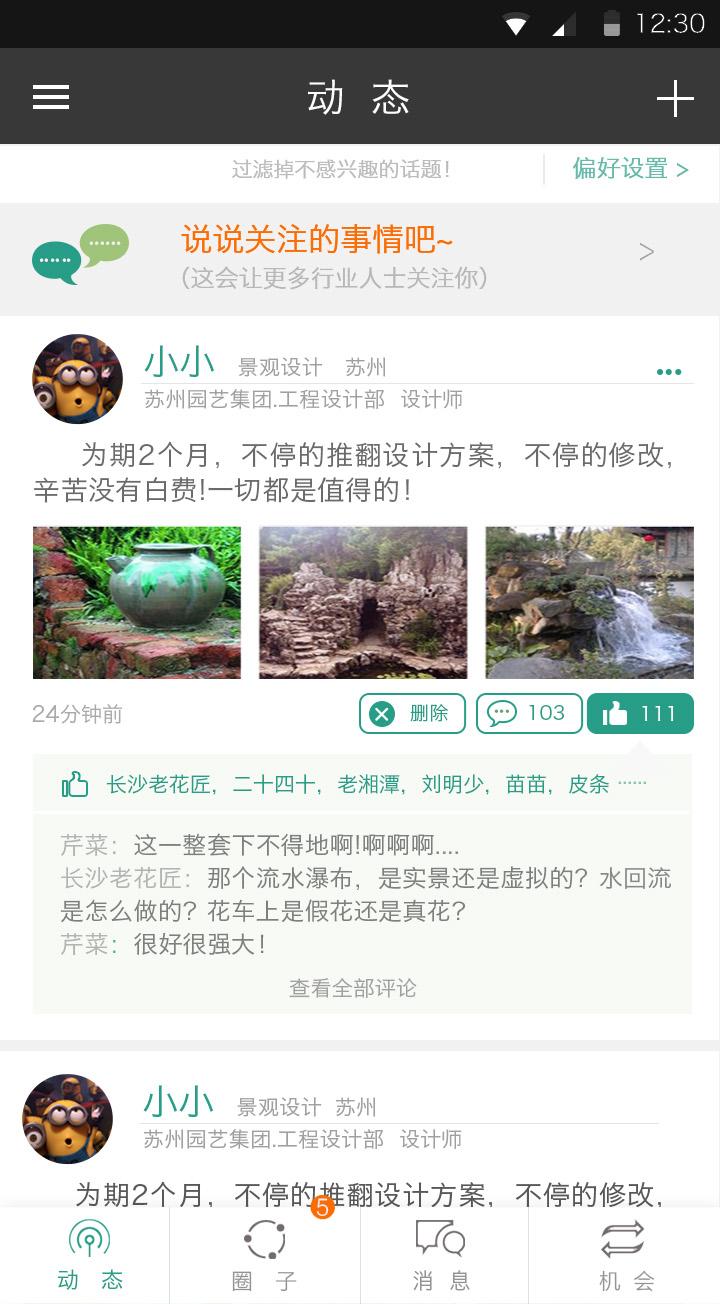The image size is (720, 1304).
Task: Tap the delete cross icon on the post
Action: pyautogui.click(x=380, y=713)
